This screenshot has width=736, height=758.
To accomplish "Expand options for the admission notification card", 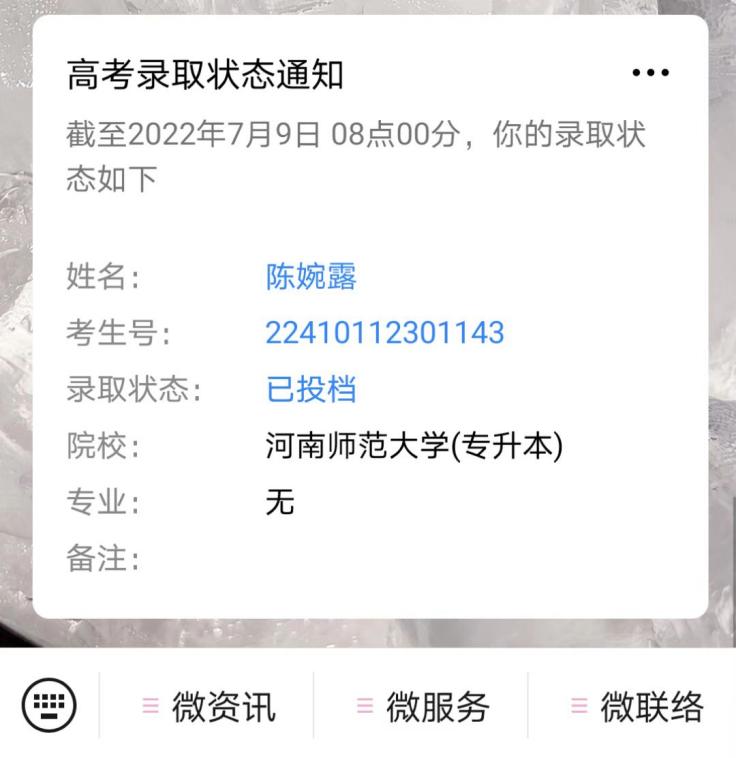I will click(652, 71).
